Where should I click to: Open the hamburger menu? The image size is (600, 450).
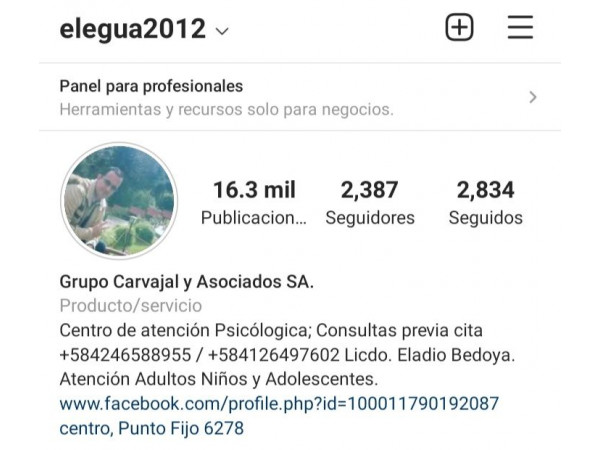pyautogui.click(x=520, y=27)
